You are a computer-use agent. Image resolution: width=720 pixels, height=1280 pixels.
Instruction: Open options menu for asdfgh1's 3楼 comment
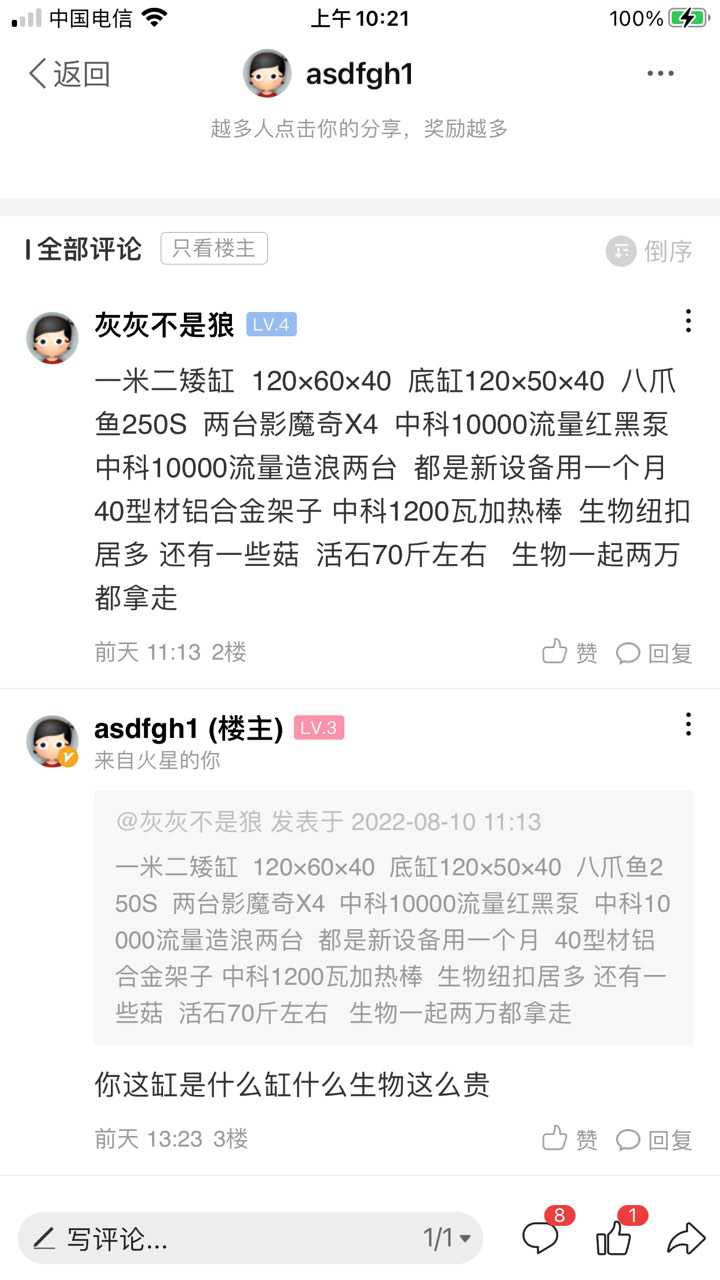688,725
